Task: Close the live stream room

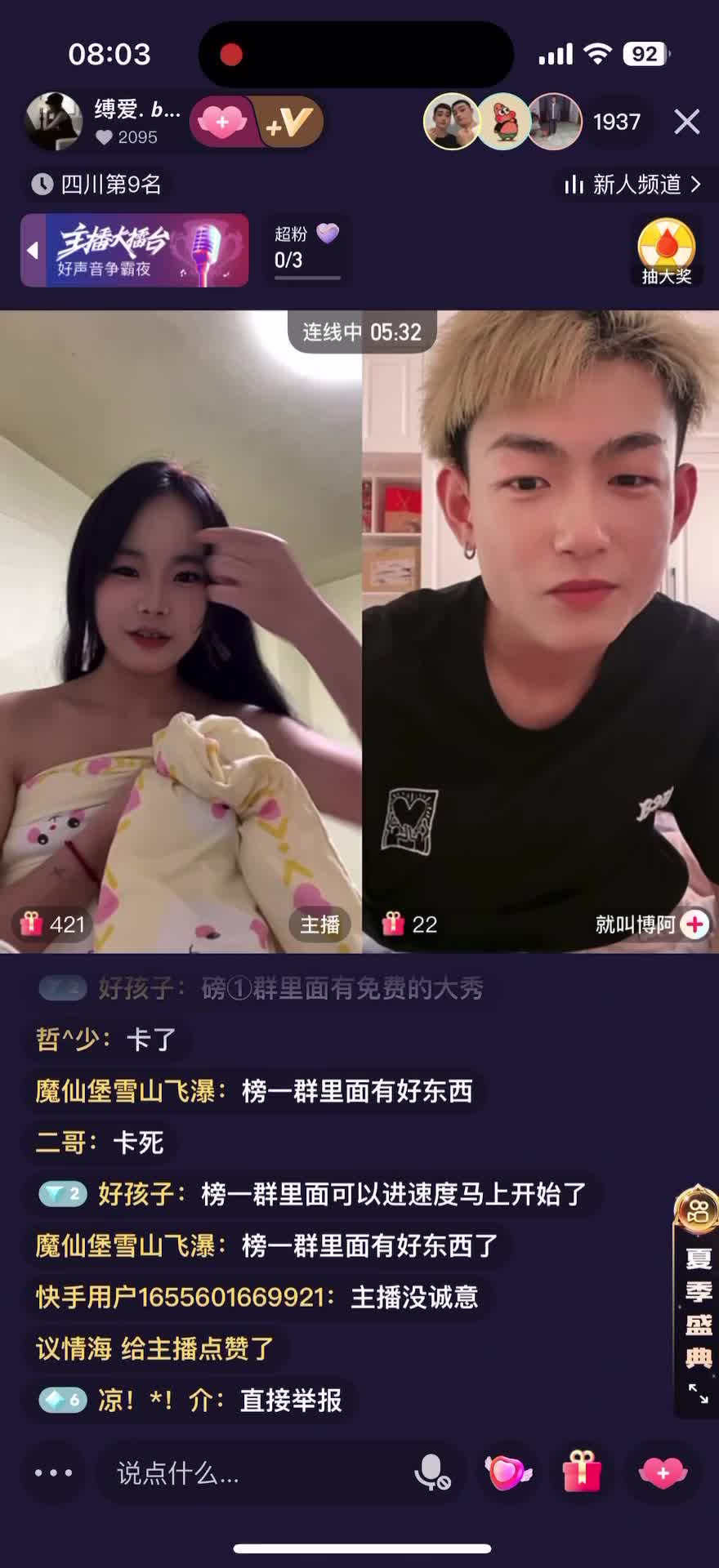Action: [x=686, y=122]
